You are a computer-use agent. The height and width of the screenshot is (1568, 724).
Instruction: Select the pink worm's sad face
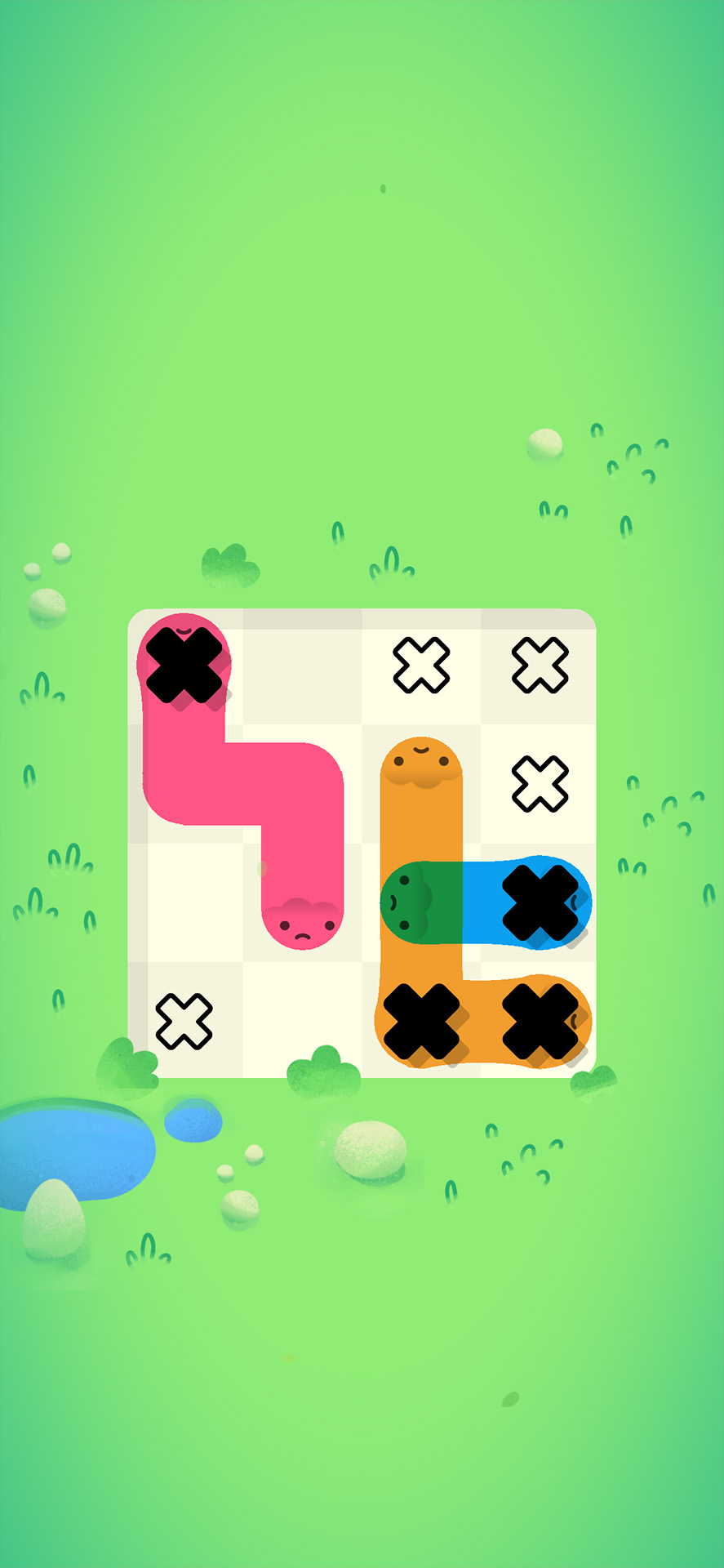[303, 924]
